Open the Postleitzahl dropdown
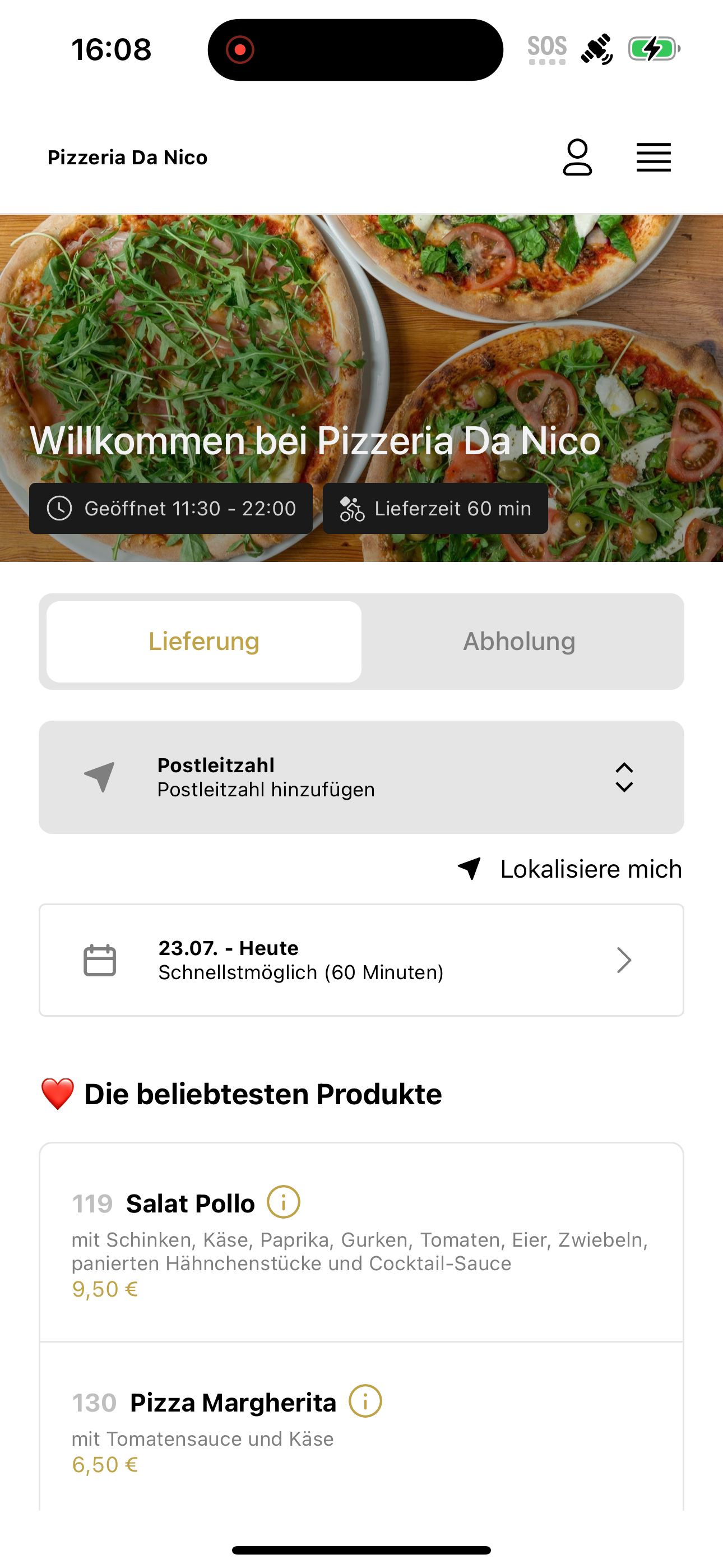The image size is (723, 1568). 361,777
